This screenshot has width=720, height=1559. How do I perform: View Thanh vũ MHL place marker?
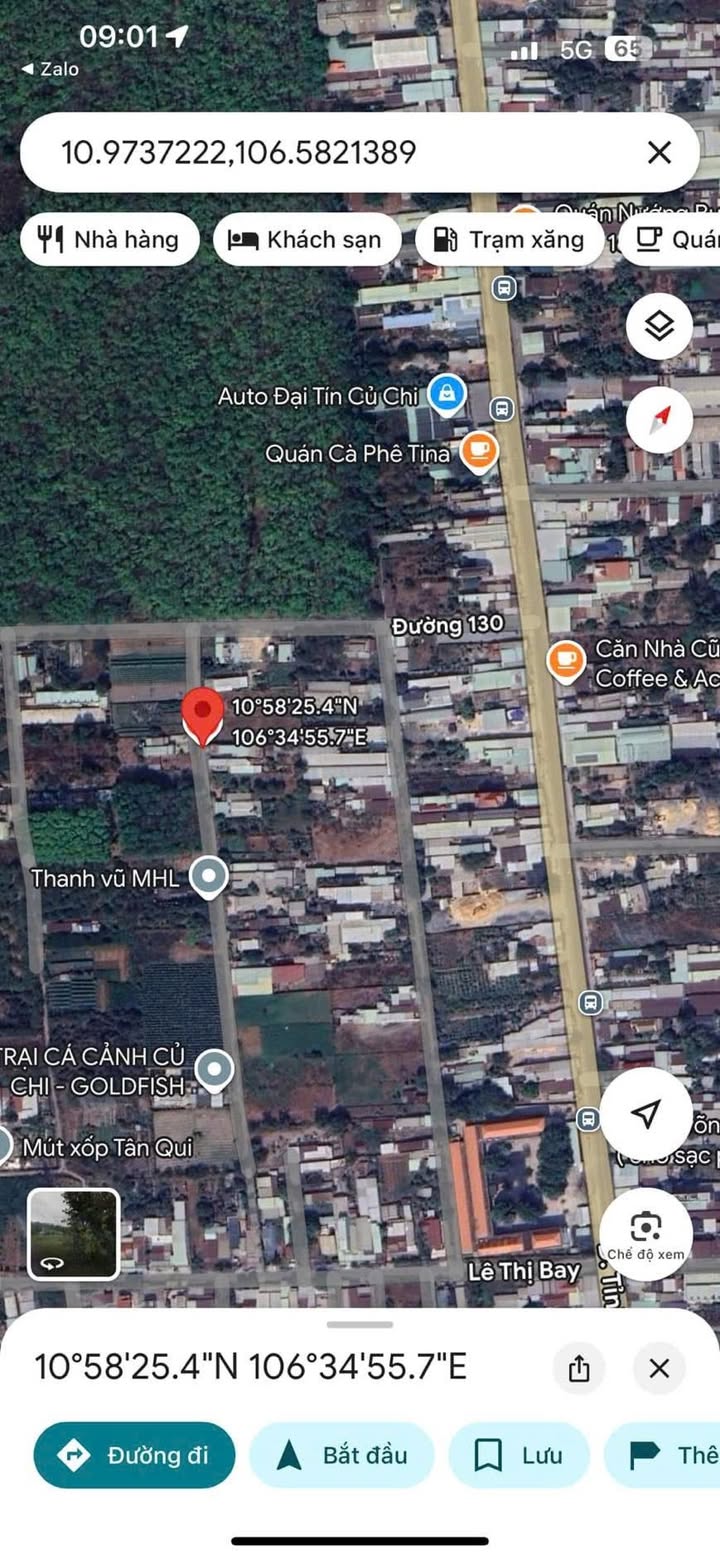click(208, 877)
